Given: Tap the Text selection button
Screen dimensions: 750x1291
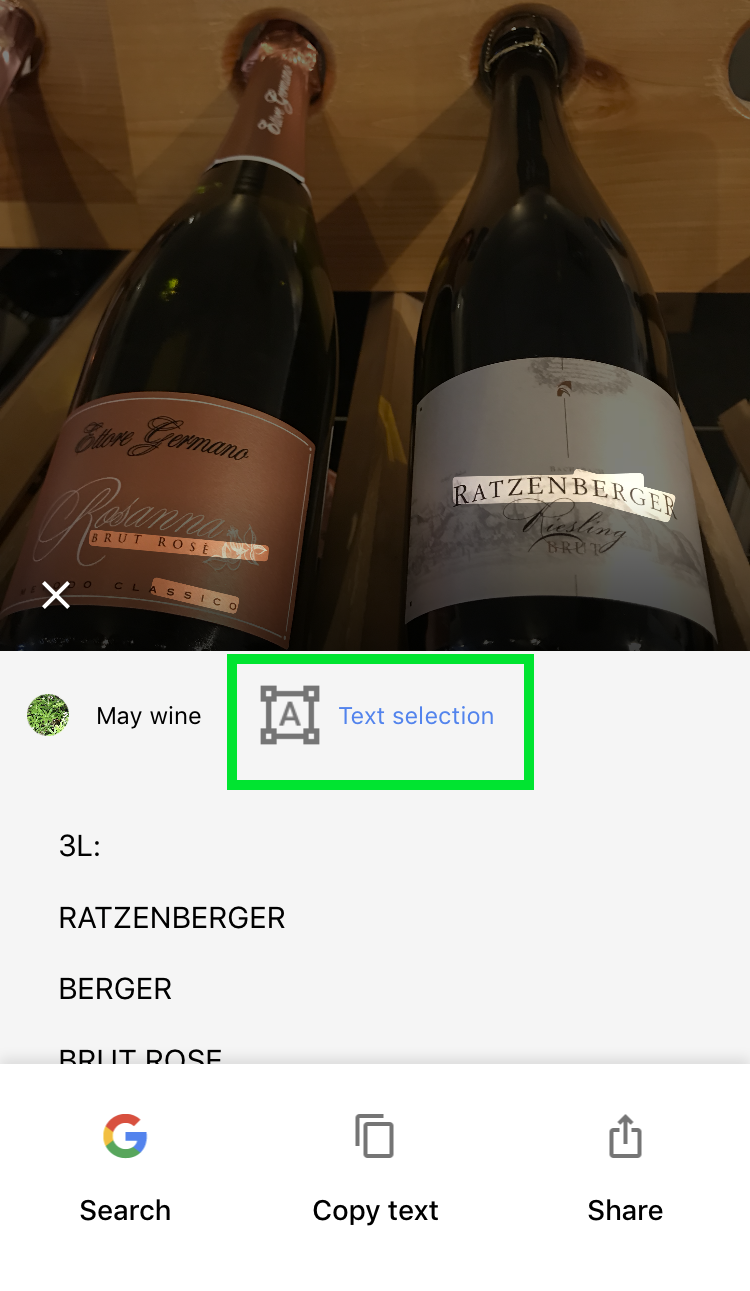Looking at the screenshot, I should pos(380,716).
